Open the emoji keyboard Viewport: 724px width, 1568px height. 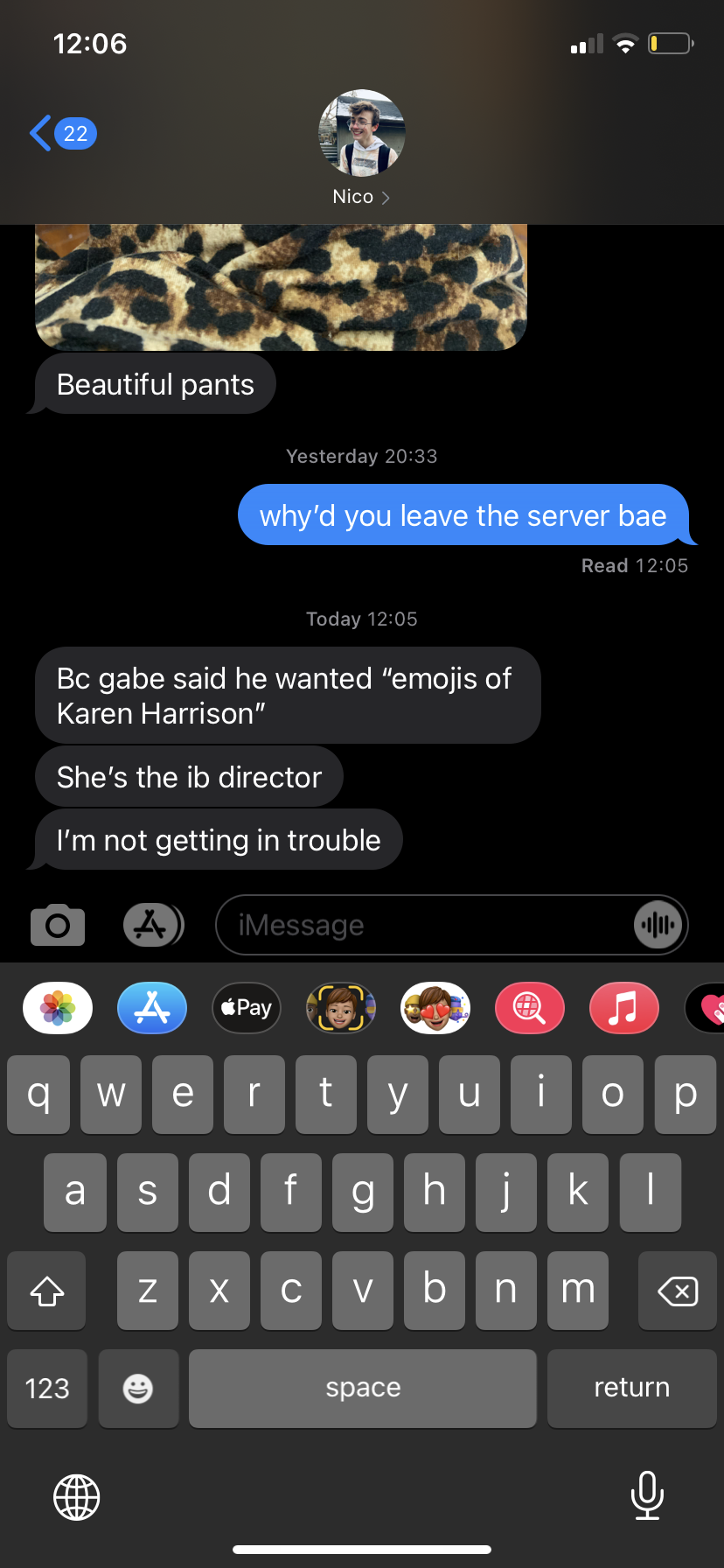(x=138, y=1388)
